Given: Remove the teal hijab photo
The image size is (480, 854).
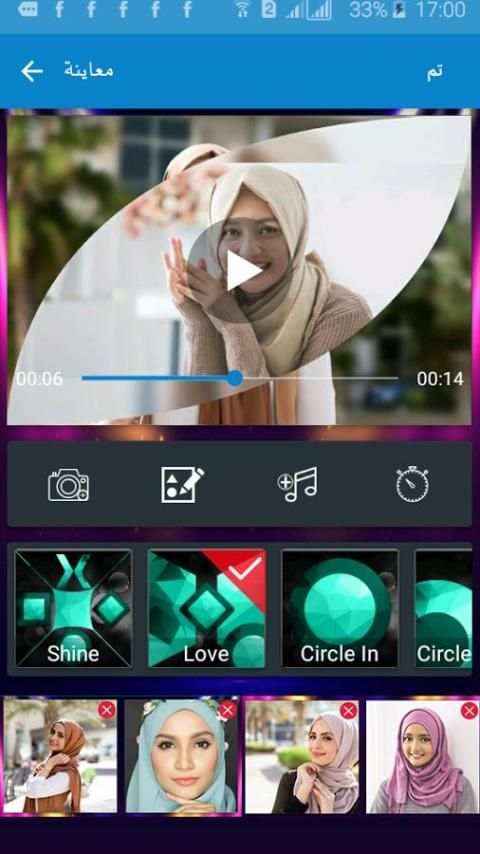Looking at the screenshot, I should [x=227, y=710].
